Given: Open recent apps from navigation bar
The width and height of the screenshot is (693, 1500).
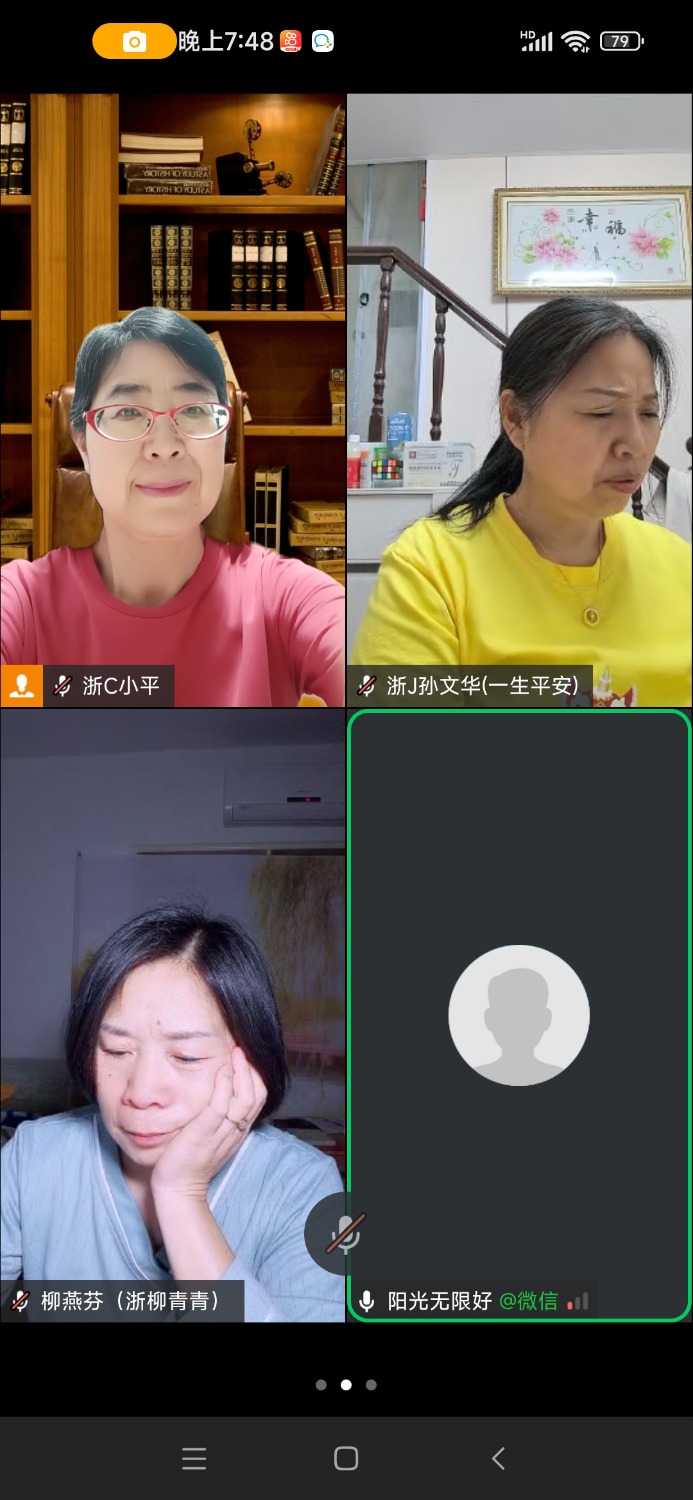Looking at the screenshot, I should pos(194,1458).
